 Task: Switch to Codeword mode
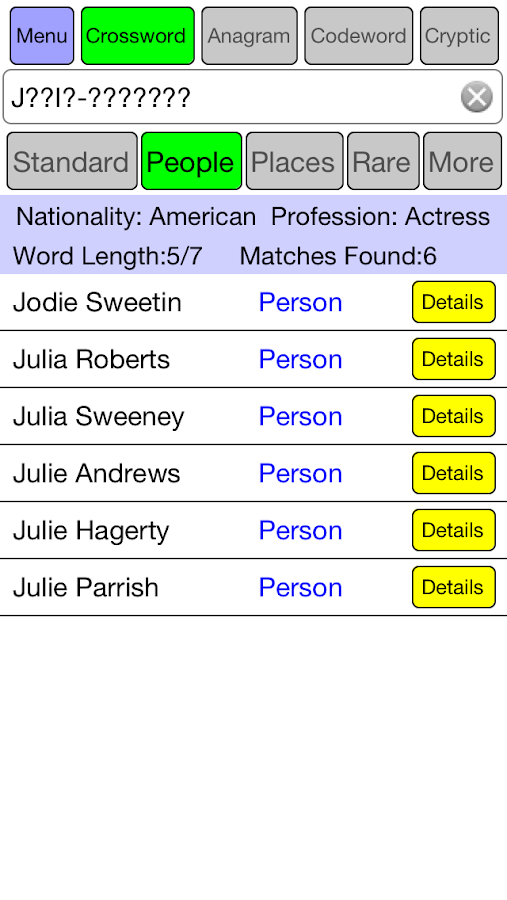[358, 36]
